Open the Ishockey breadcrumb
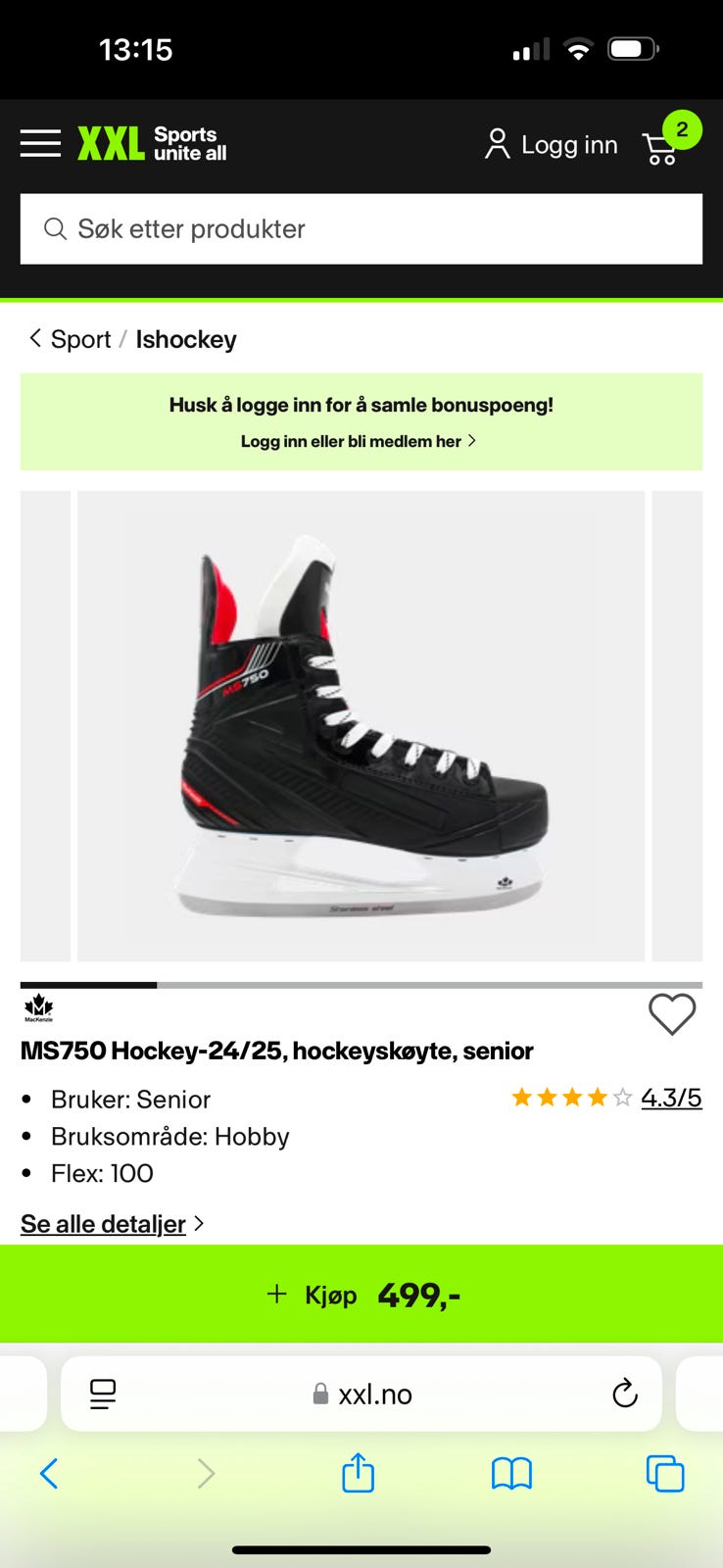The width and height of the screenshot is (723, 1568). (x=186, y=339)
